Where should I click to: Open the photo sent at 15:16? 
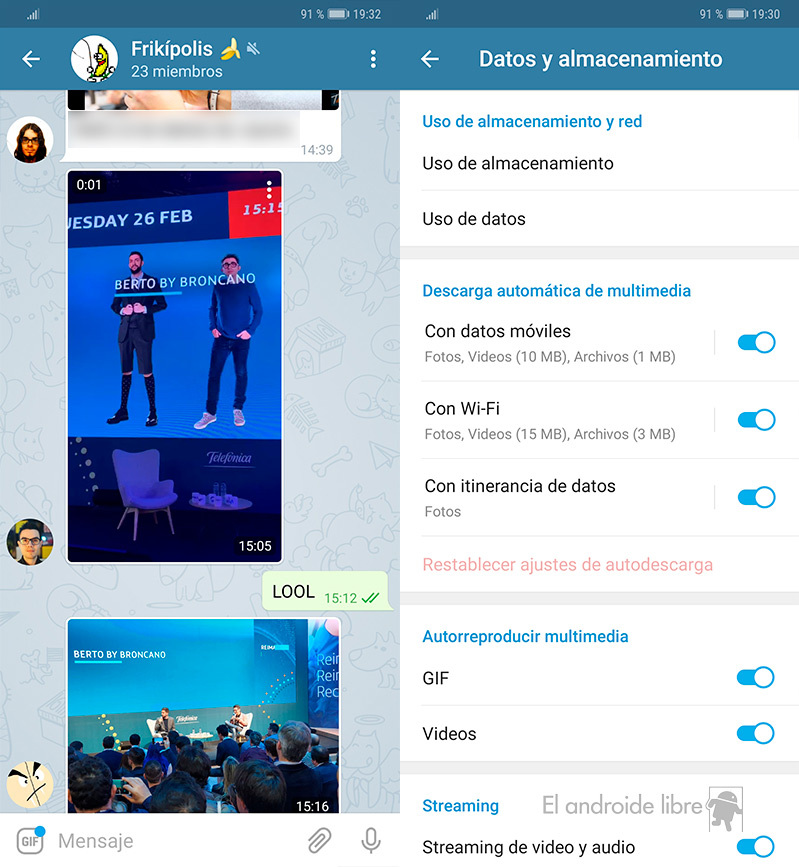pyautogui.click(x=203, y=715)
